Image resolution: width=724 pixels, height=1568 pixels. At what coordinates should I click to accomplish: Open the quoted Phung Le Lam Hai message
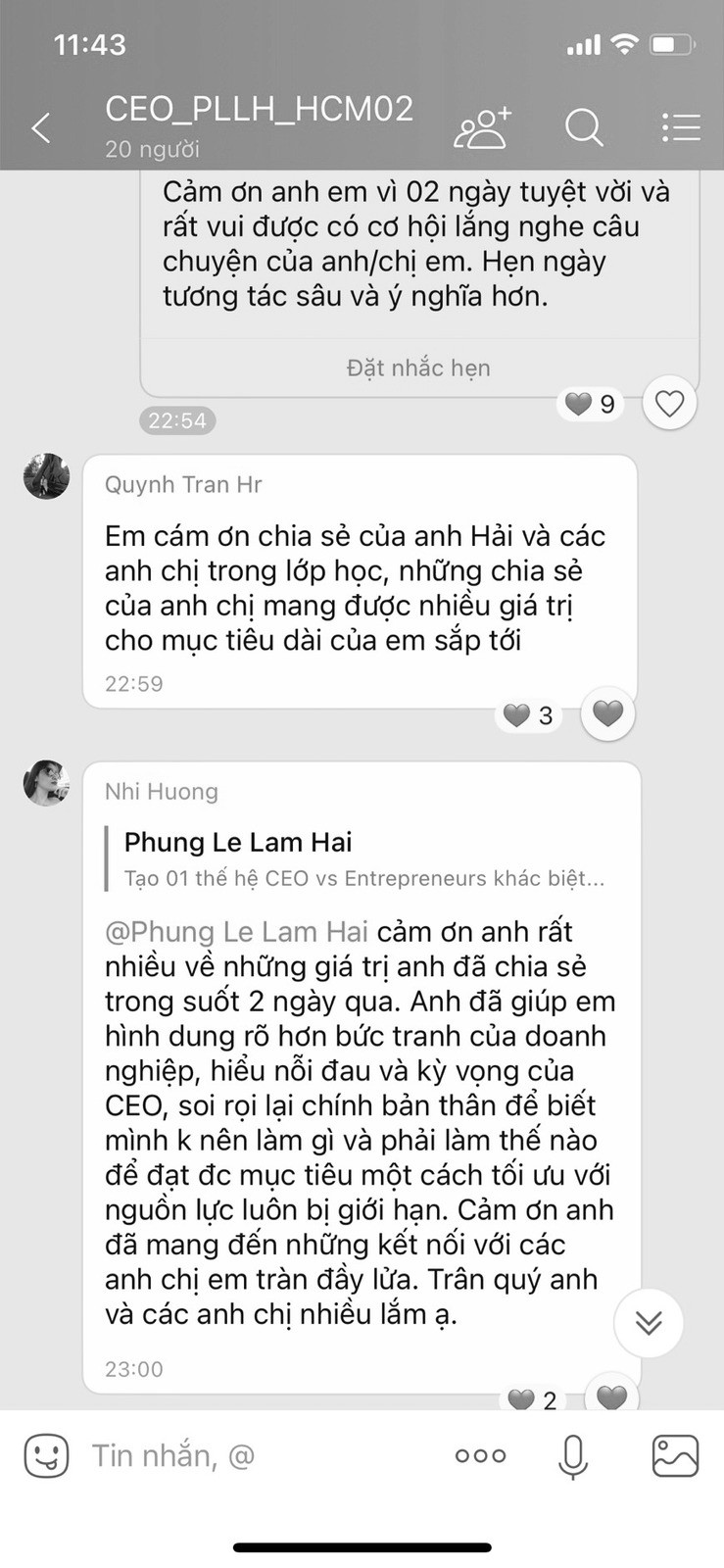[x=362, y=858]
